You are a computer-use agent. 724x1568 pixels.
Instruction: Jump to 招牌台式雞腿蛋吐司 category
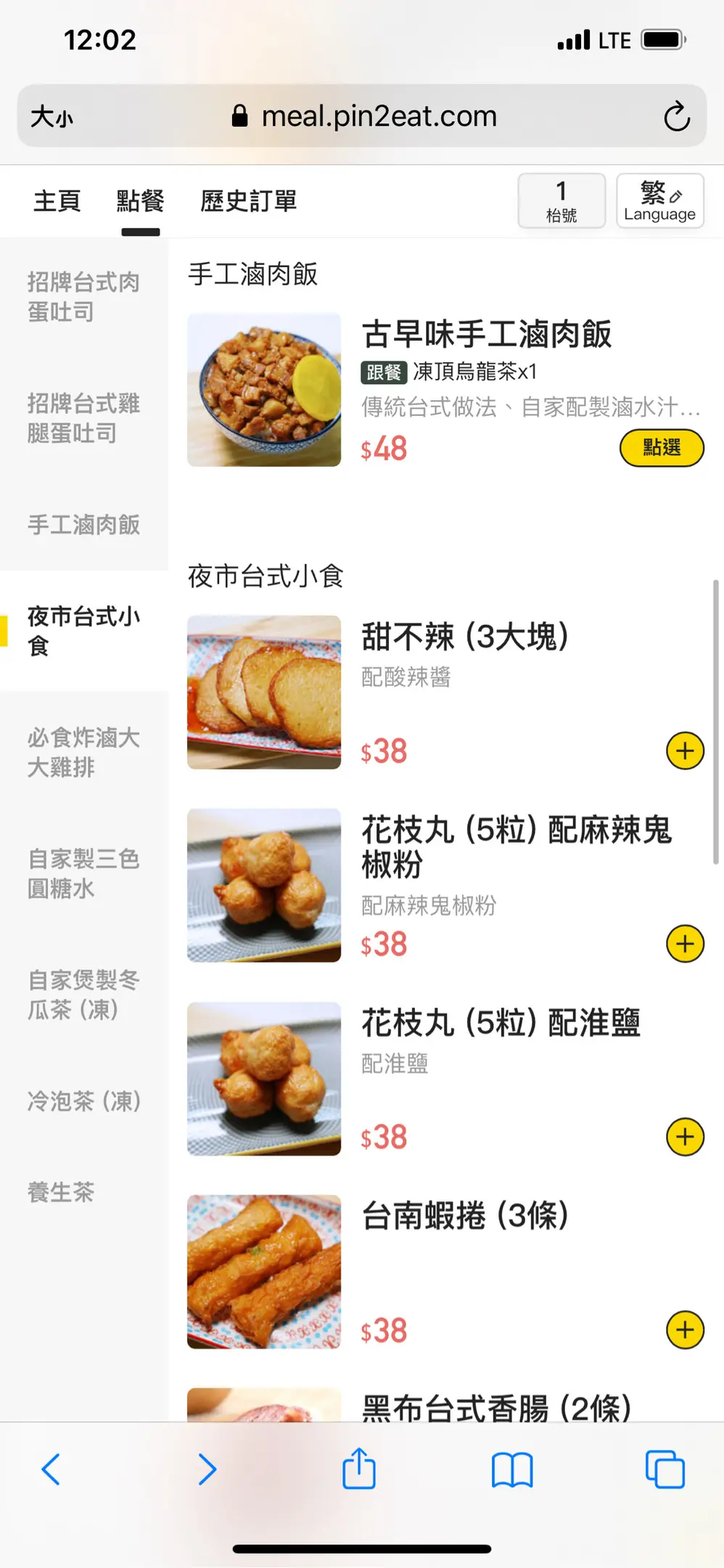click(83, 418)
